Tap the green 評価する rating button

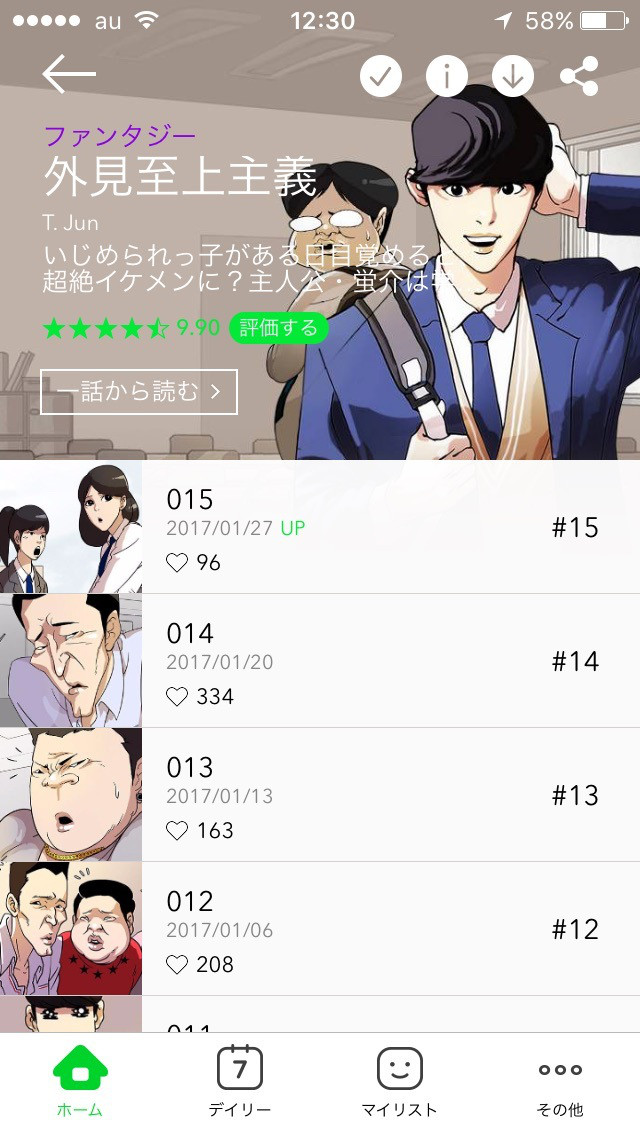pos(278,328)
